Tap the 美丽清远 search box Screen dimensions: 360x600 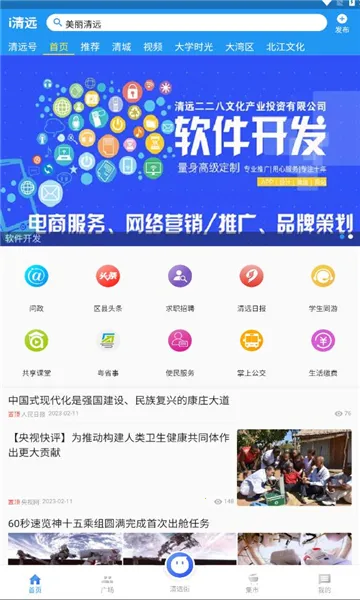tap(187, 23)
